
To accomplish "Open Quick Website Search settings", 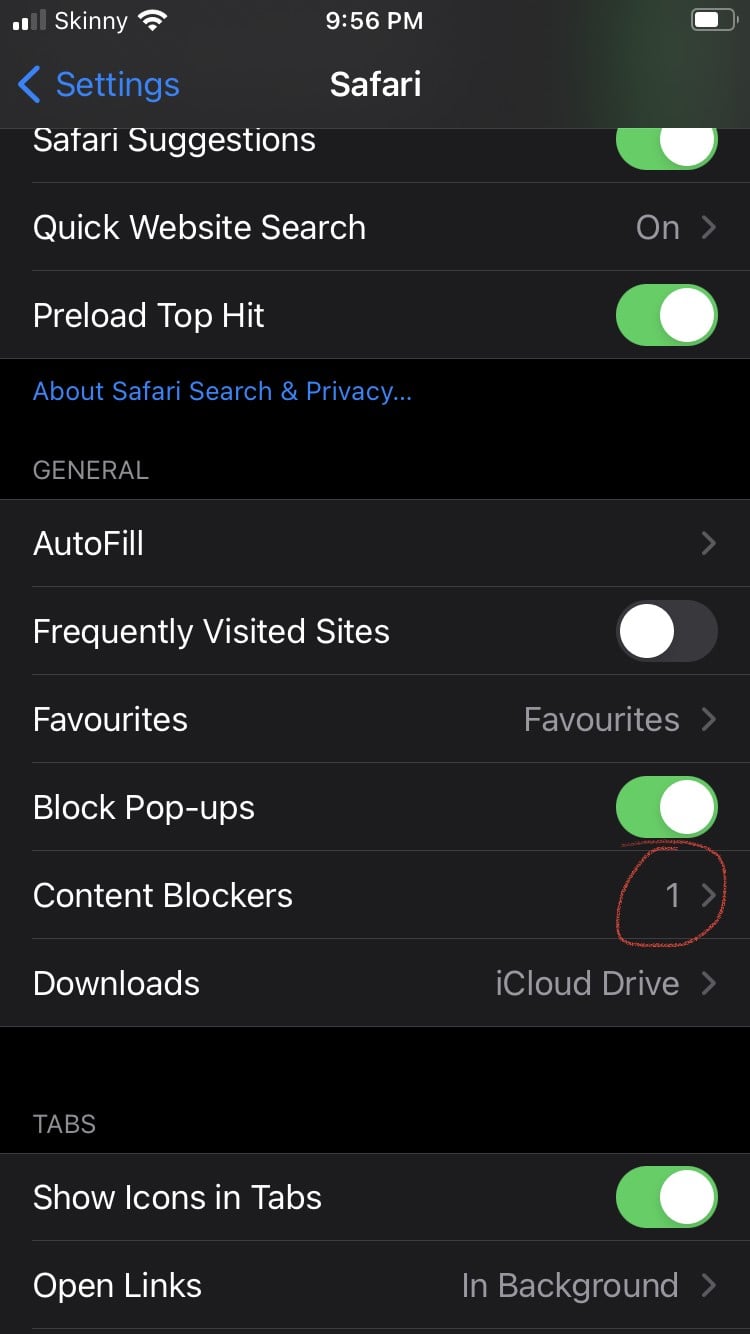I will [x=375, y=227].
